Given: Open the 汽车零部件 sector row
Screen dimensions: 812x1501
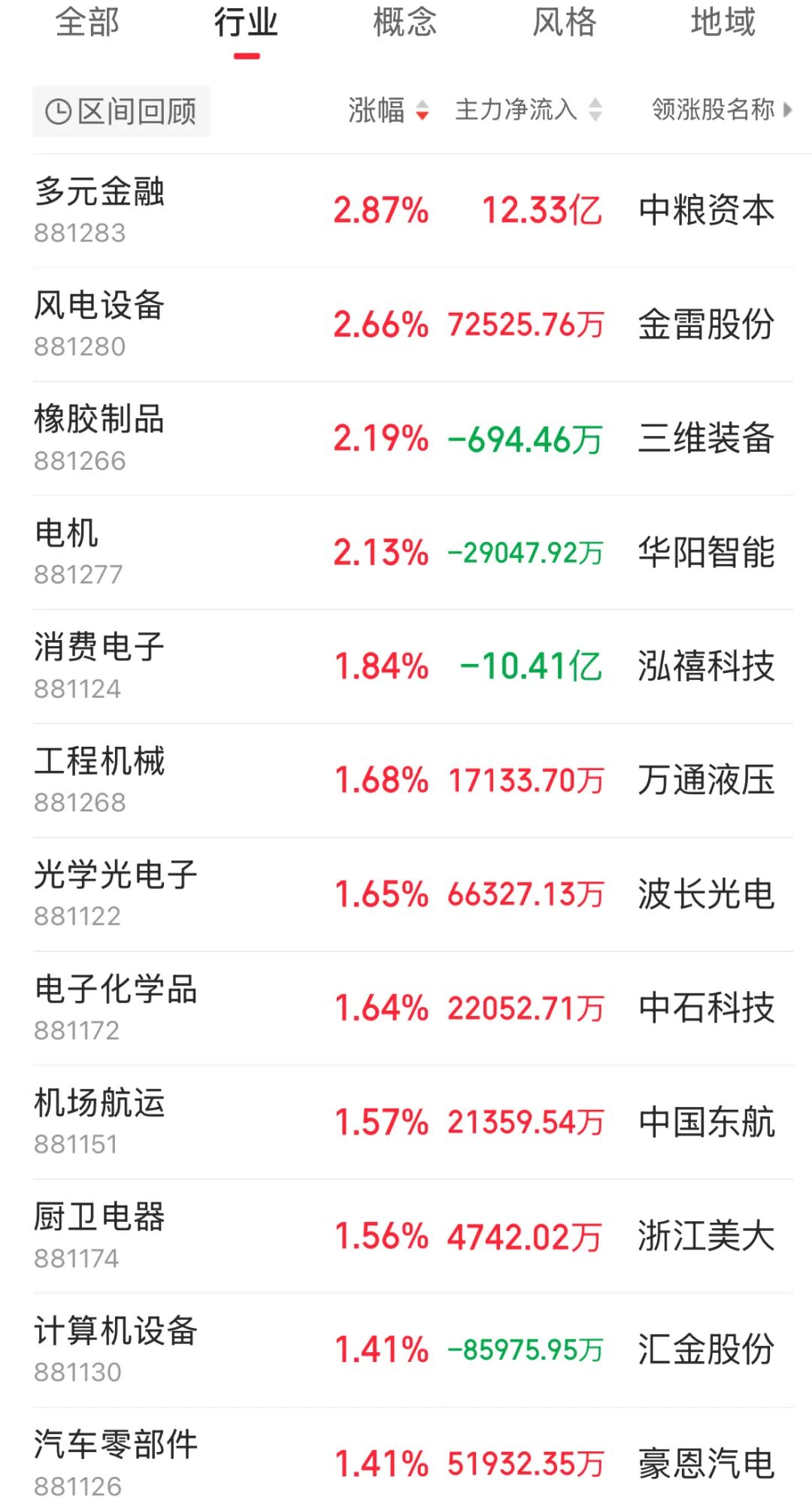Looking at the screenshot, I should (x=413, y=1454).
